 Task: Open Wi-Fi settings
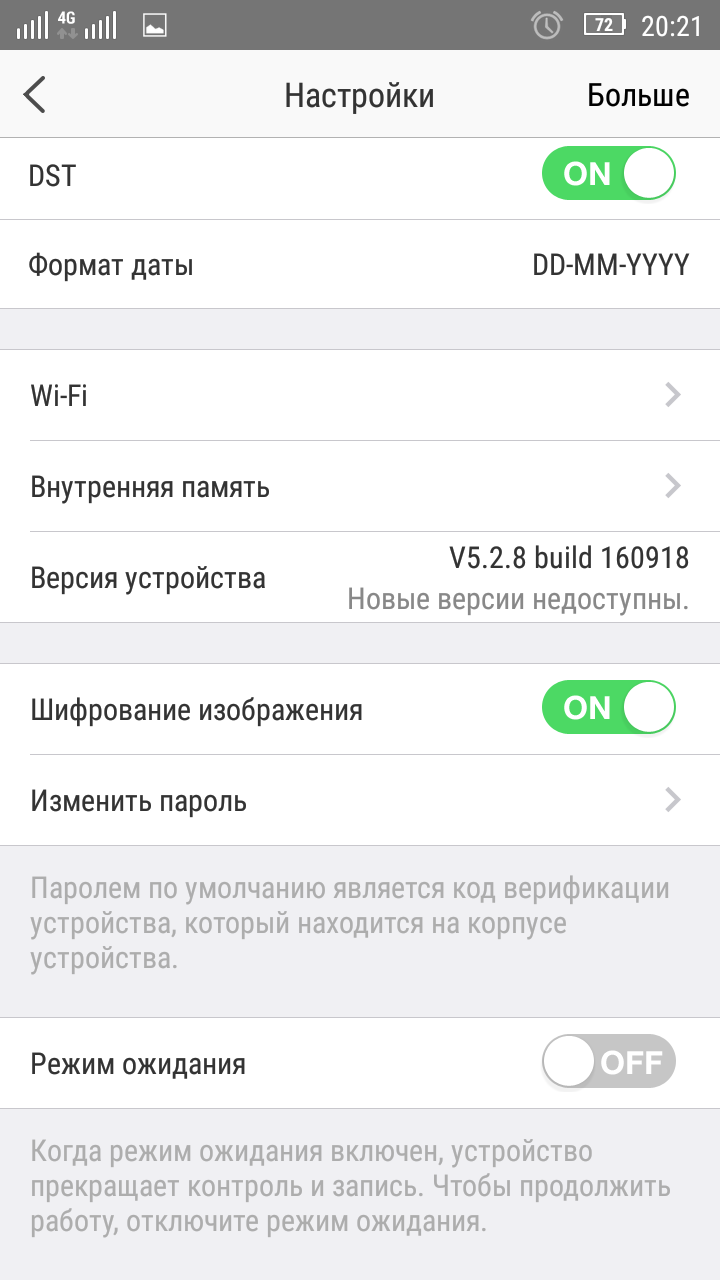tap(360, 395)
